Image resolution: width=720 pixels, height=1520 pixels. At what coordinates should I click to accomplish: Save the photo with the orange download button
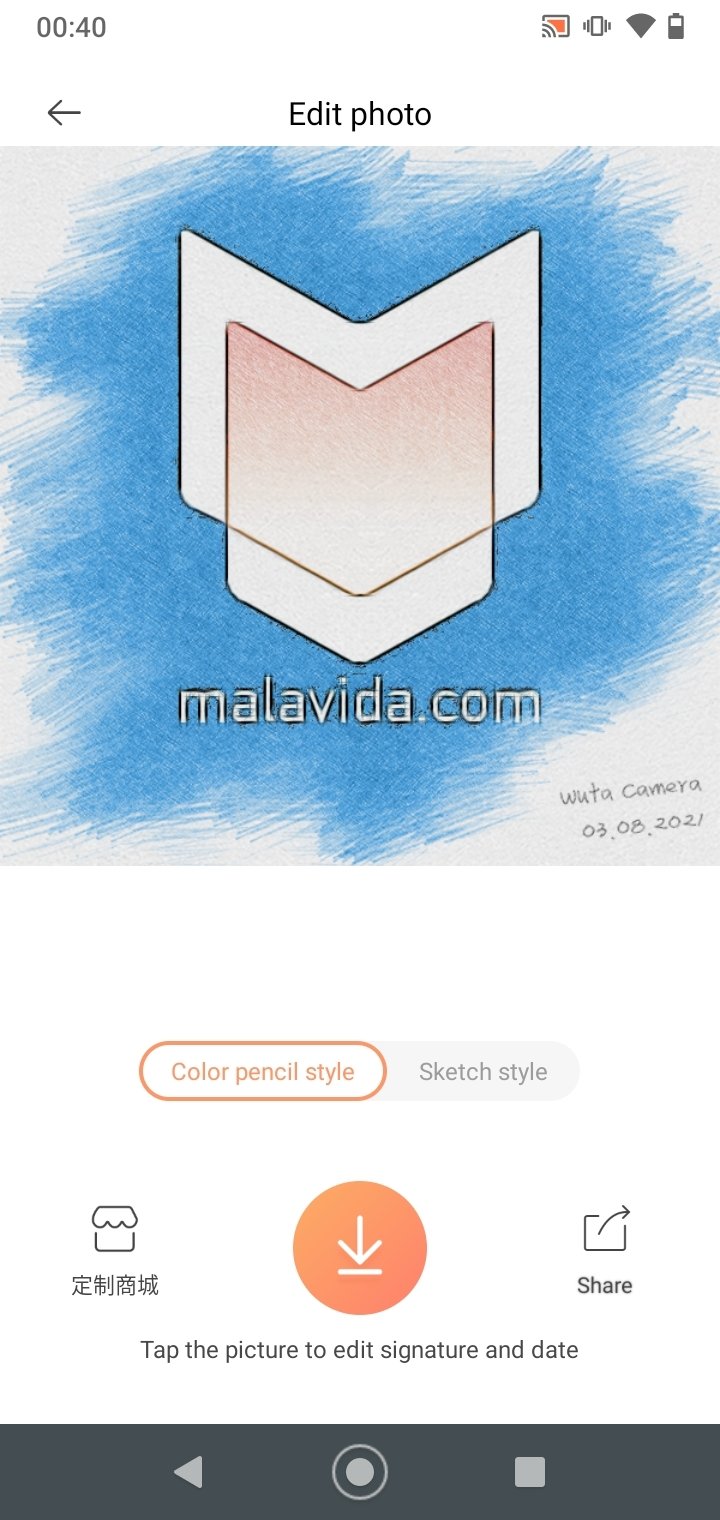[x=360, y=1247]
